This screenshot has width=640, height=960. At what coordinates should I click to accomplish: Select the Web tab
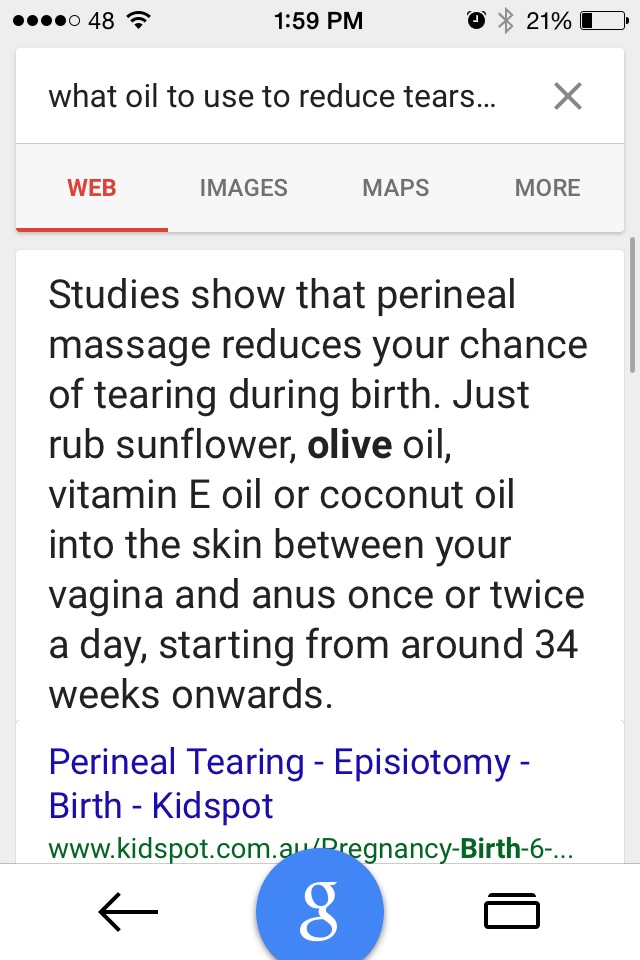pos(92,187)
